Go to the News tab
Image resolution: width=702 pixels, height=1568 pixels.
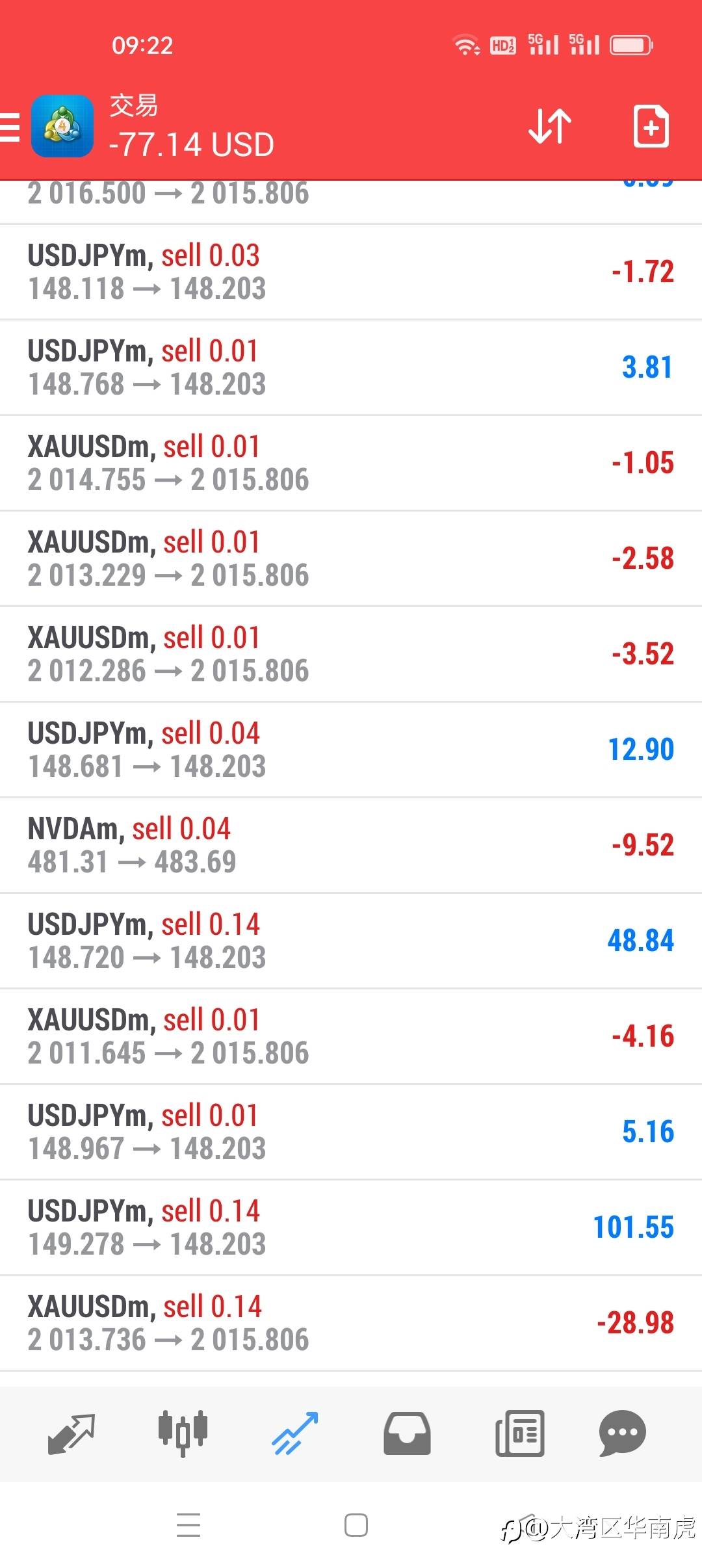click(519, 1433)
